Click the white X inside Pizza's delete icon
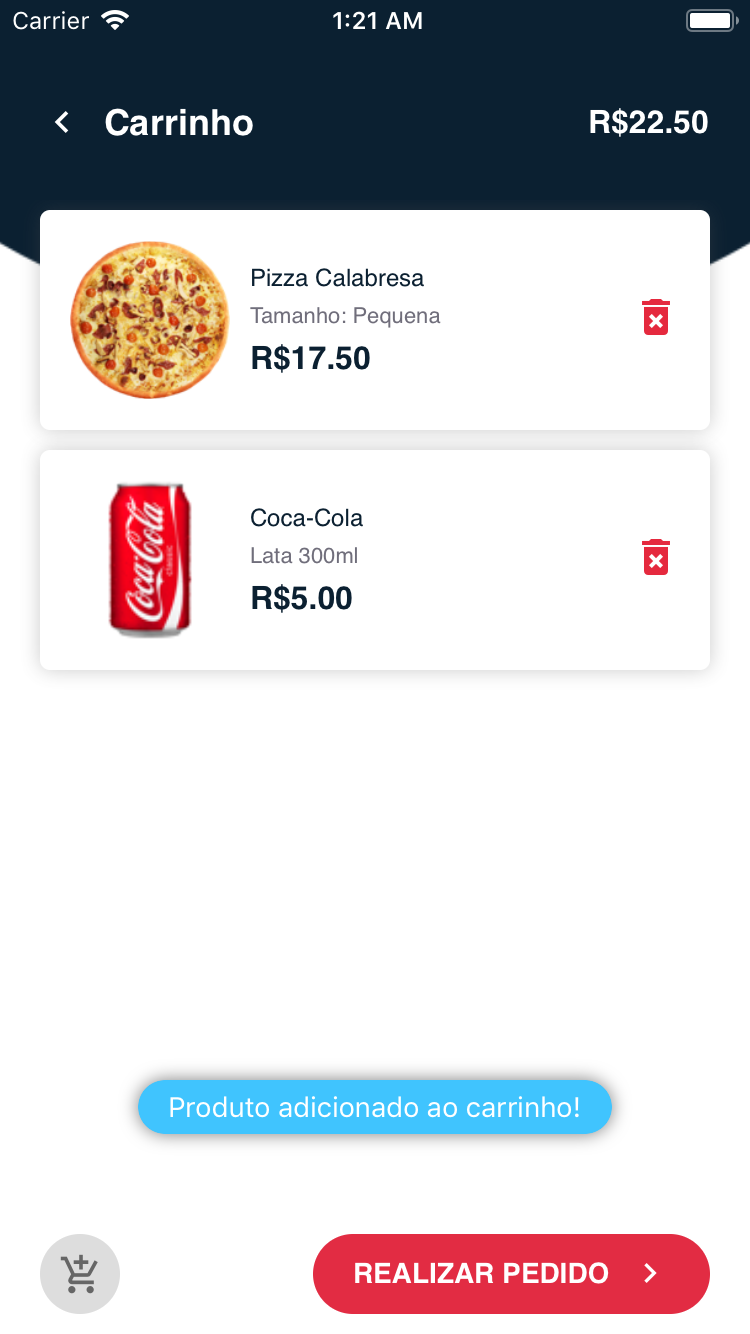Image resolution: width=750 pixels, height=1334 pixels. [x=655, y=320]
